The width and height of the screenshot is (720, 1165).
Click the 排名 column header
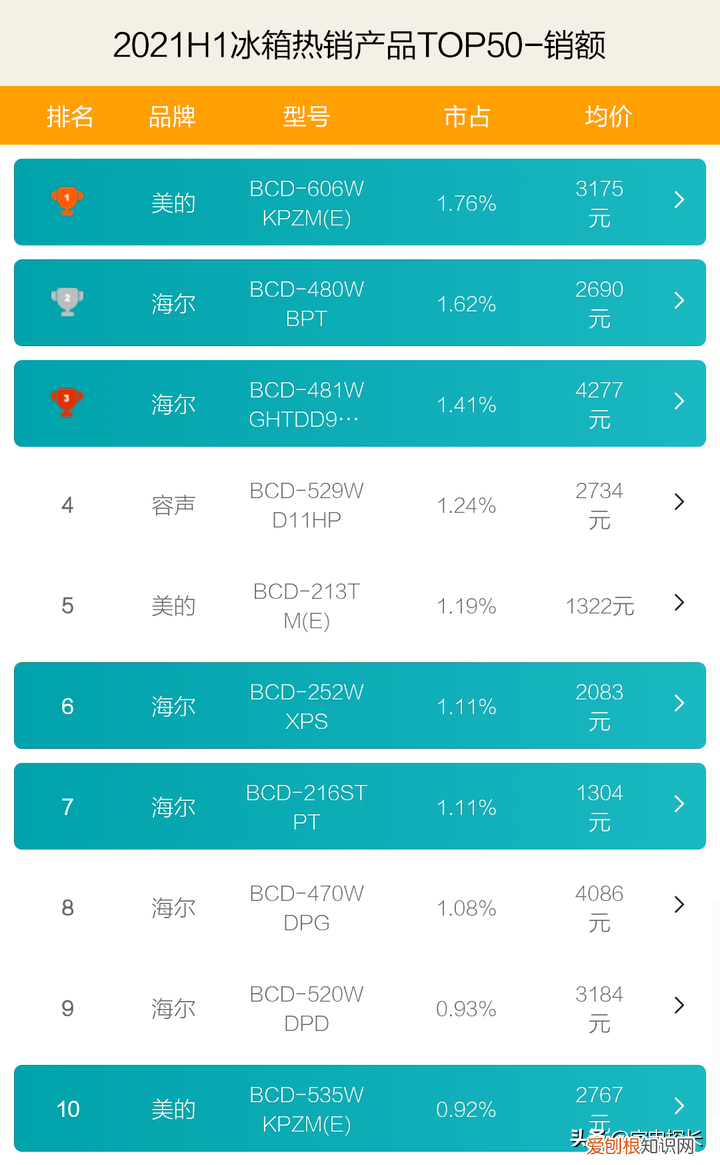tap(71, 116)
